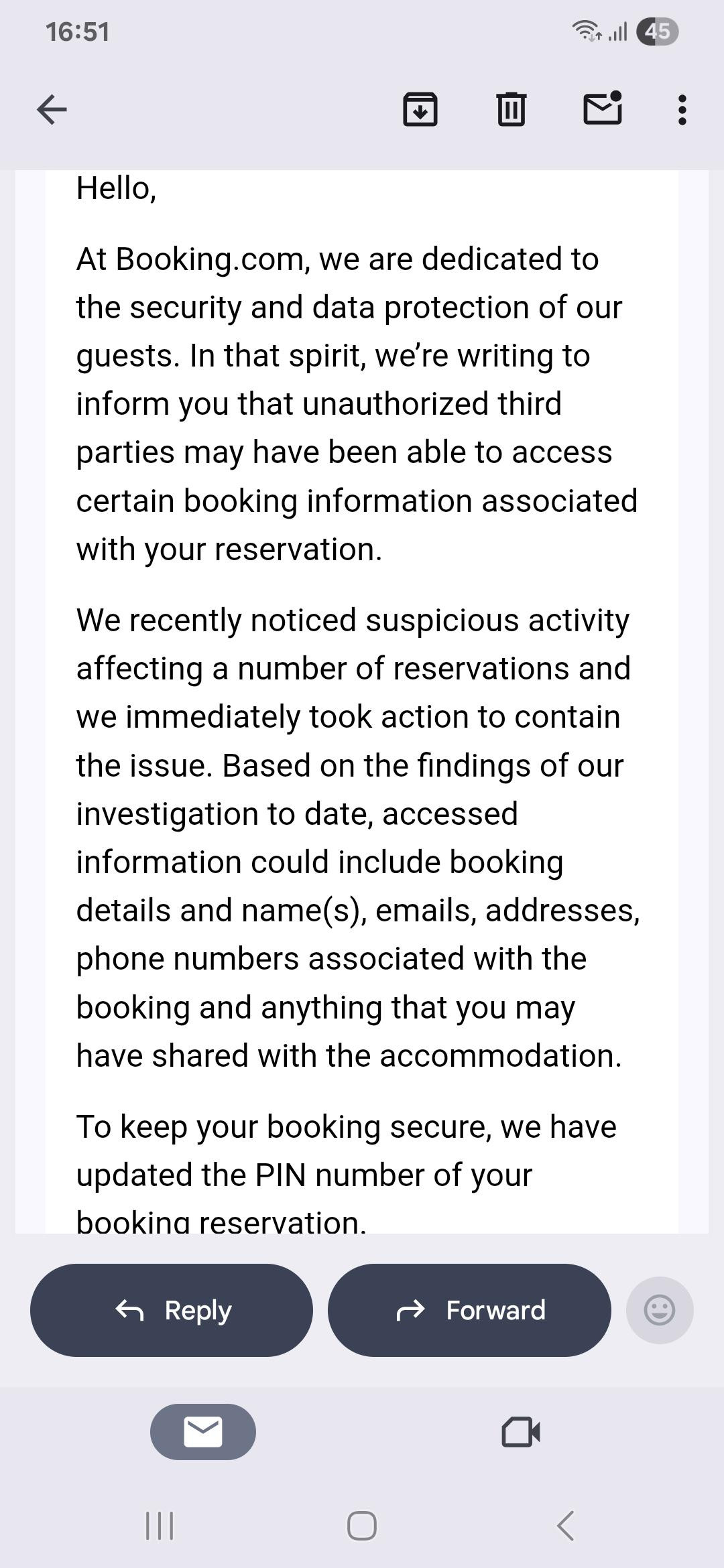Switch to the Mail tab
Viewport: 724px width, 1568px height.
point(202,1432)
